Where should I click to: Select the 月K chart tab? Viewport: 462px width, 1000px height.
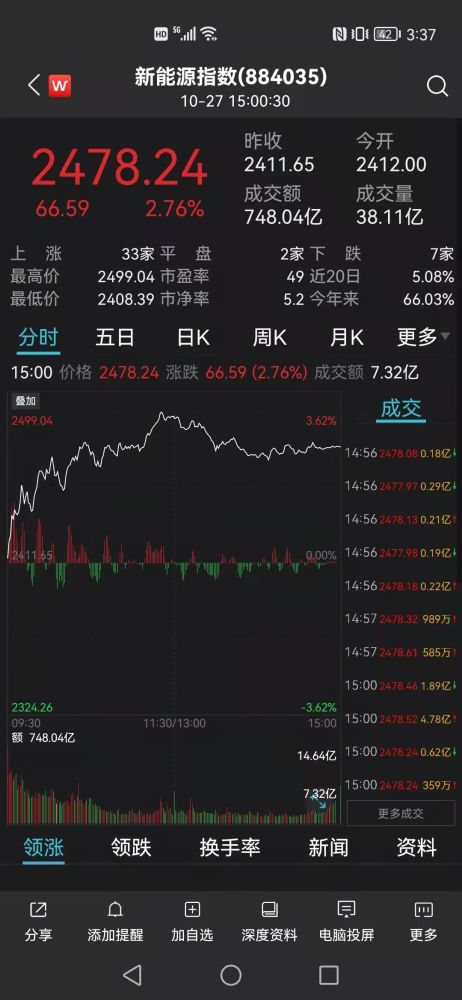coord(346,337)
